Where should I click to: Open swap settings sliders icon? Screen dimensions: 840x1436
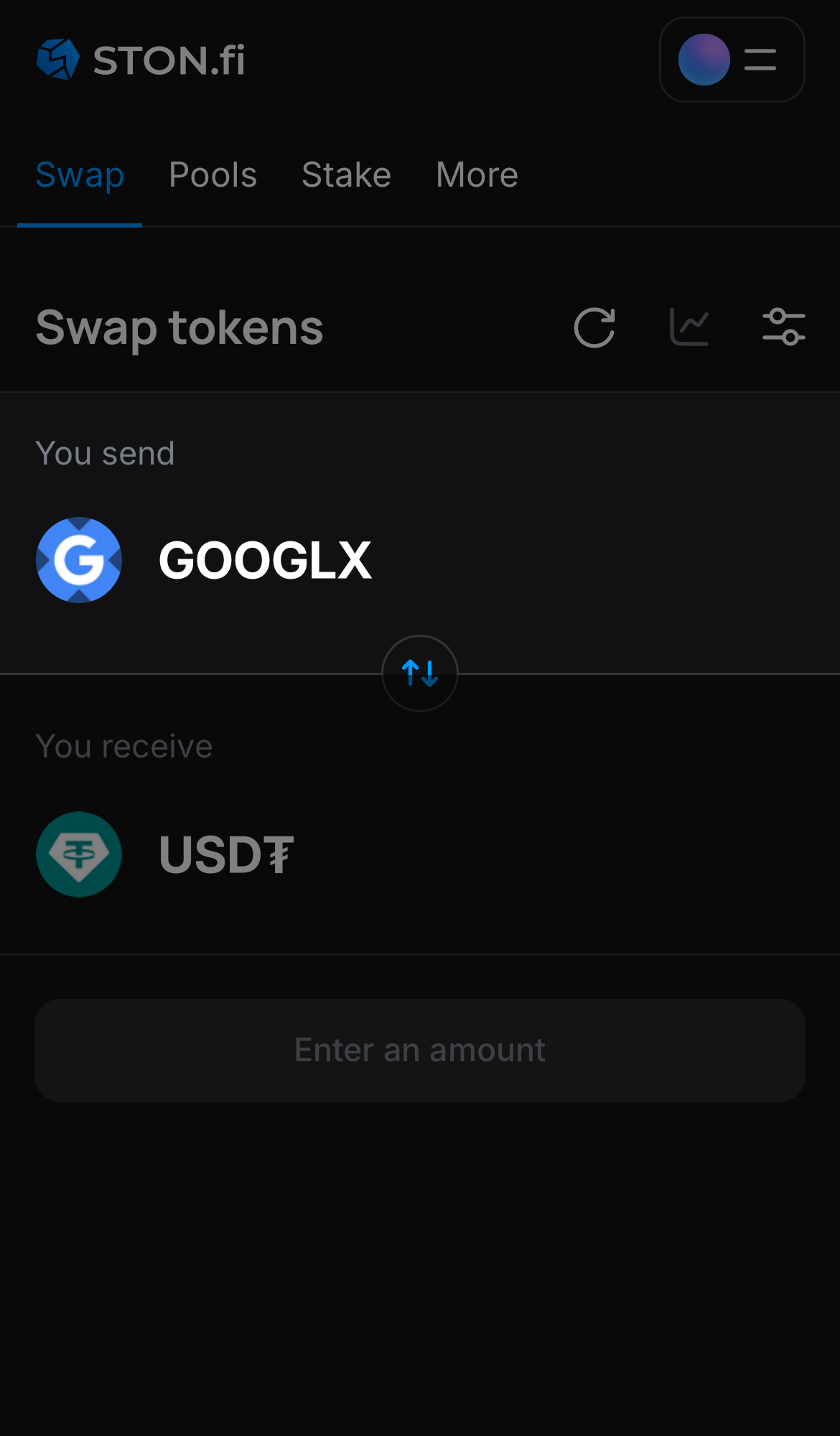tap(784, 327)
